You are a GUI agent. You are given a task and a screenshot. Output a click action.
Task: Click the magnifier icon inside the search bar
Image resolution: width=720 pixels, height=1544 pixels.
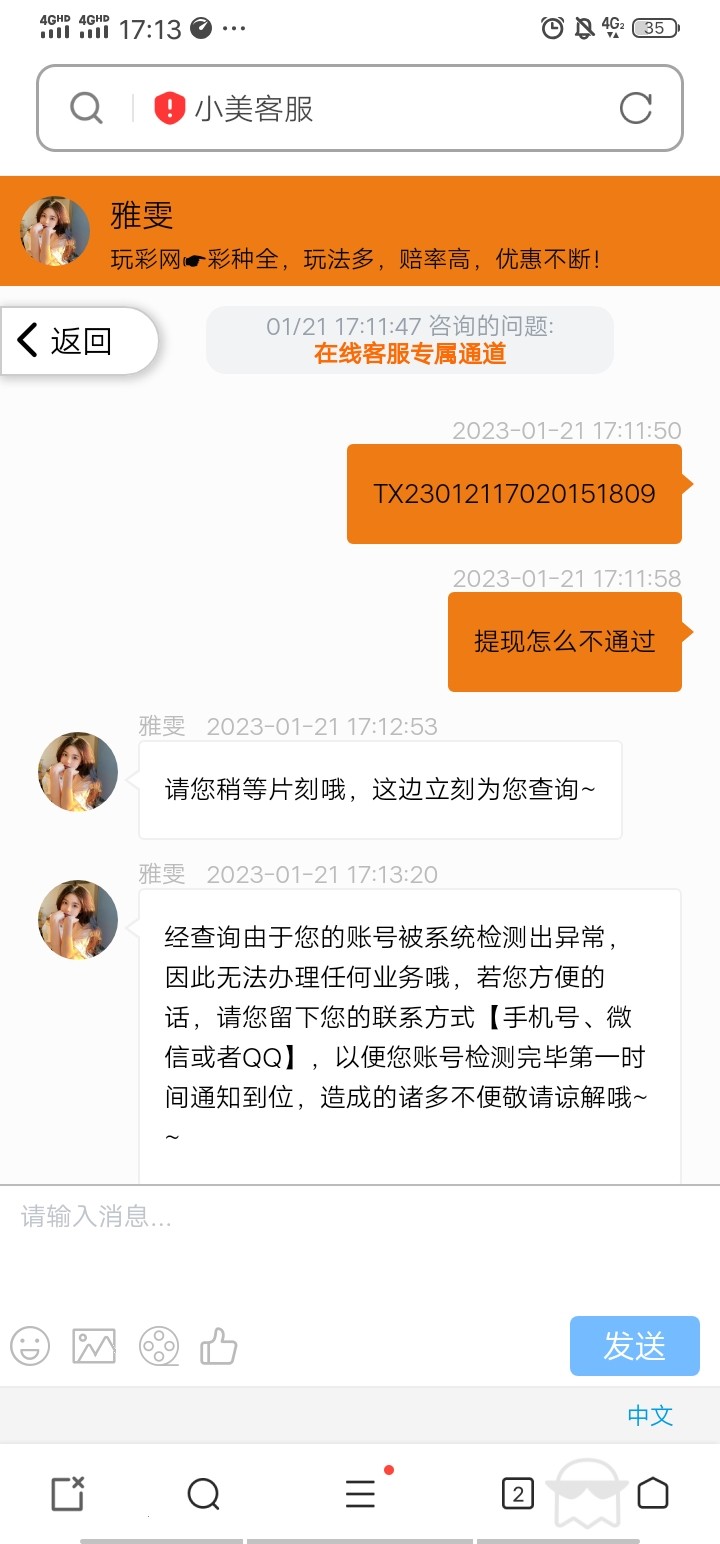coord(86,108)
